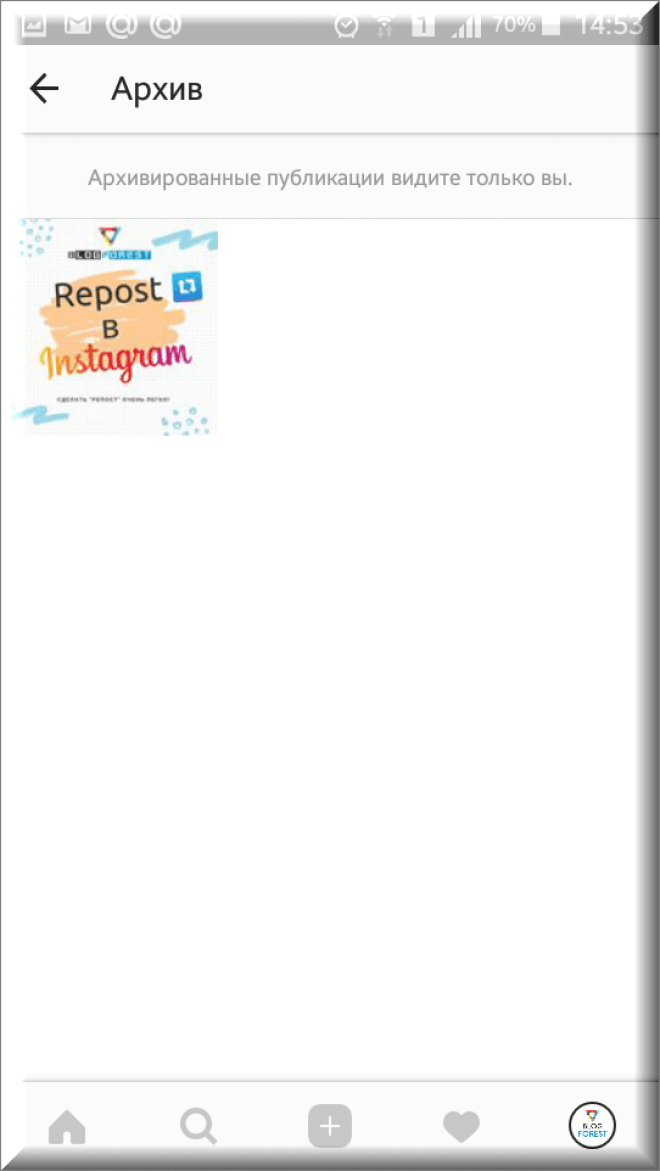The width and height of the screenshot is (660, 1171).
Task: Open the Search tab
Action: click(x=198, y=1127)
